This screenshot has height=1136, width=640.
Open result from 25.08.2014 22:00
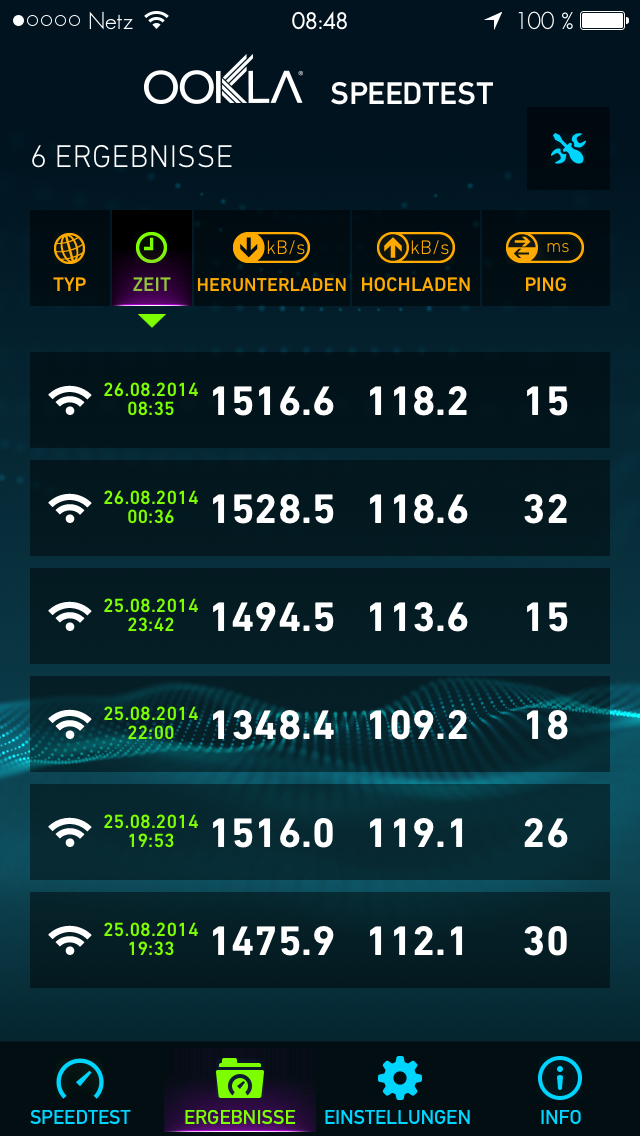(x=320, y=725)
